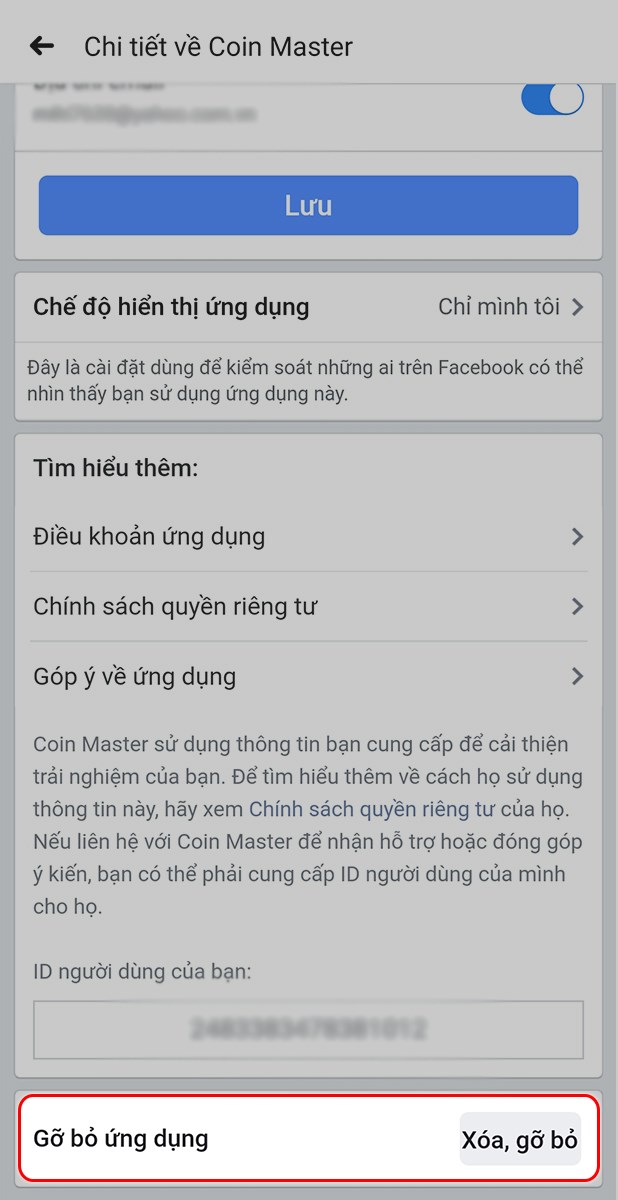Tap the Xóa, gỡ bỏ button
Image resolution: width=618 pixels, height=1200 pixels.
tap(520, 1140)
